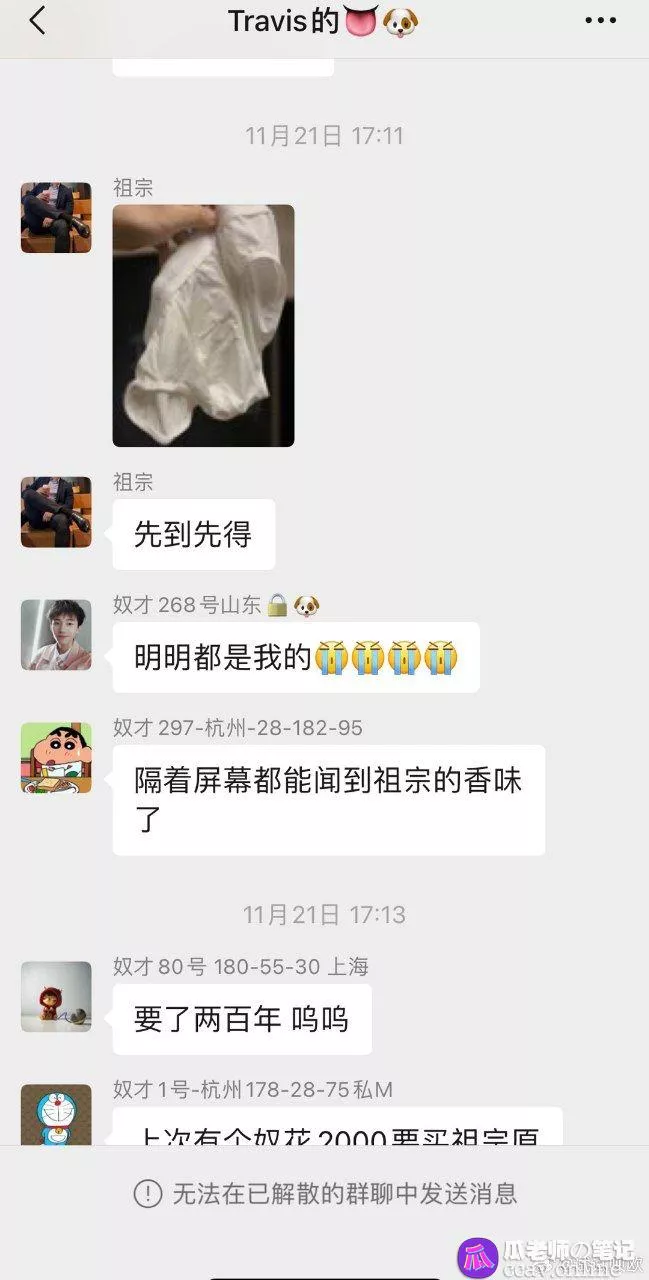Open profile of 奴才 297-杭州 avatar
This screenshot has height=1280, width=649.
click(x=56, y=757)
